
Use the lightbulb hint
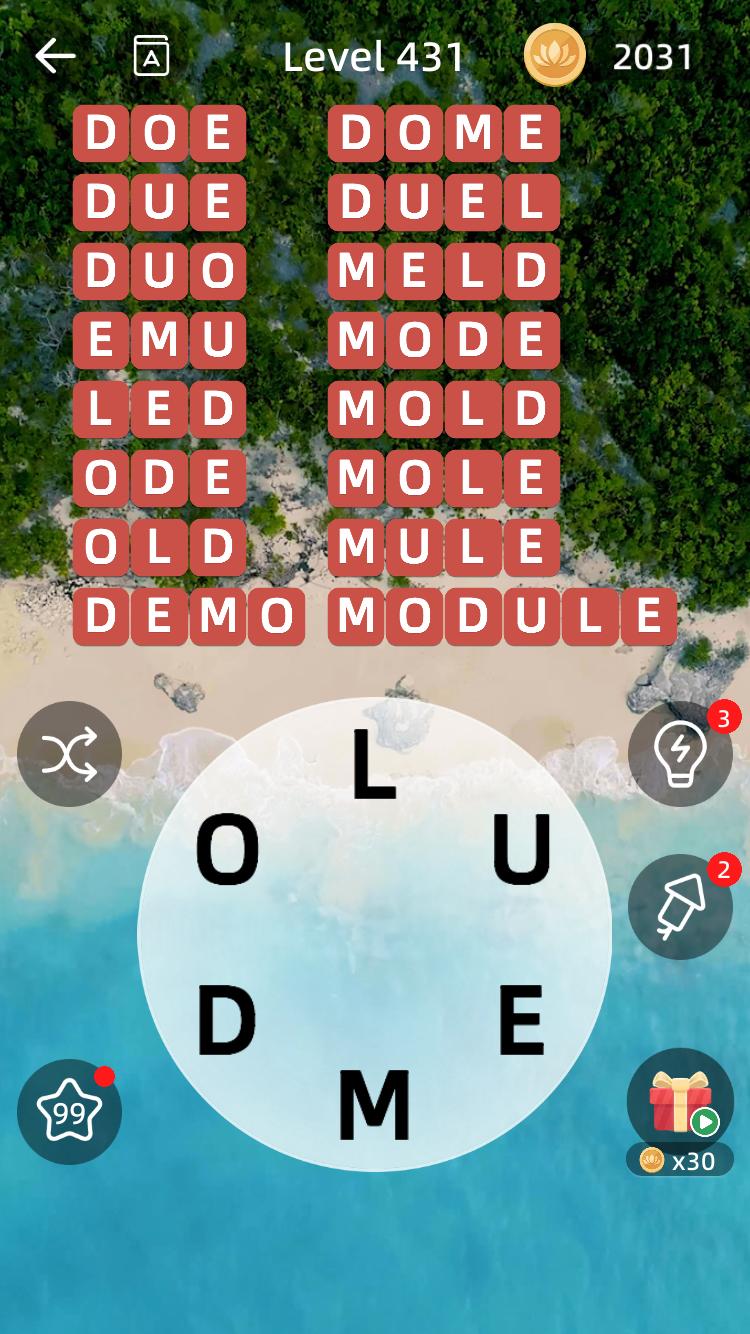[x=680, y=754]
